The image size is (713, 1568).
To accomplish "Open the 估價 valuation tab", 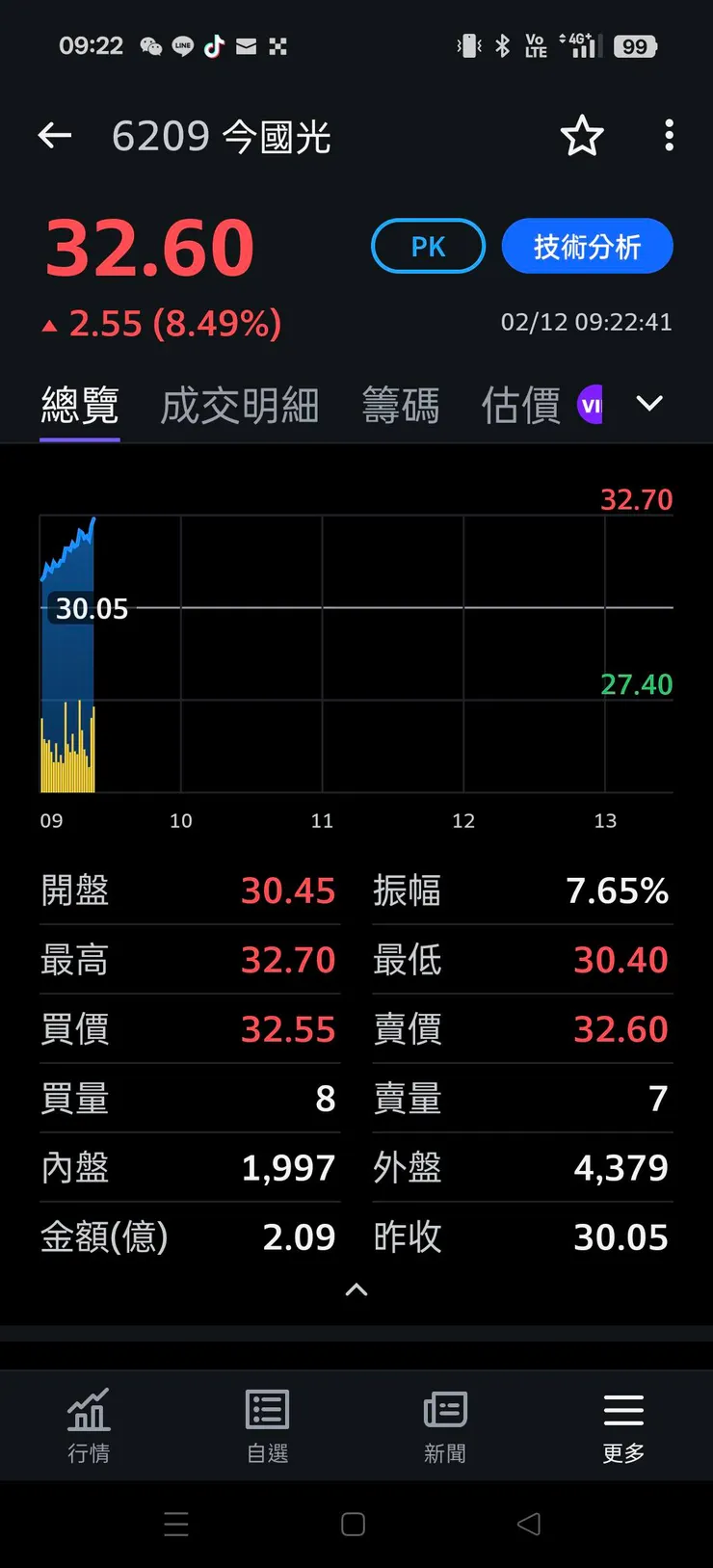I will point(520,405).
